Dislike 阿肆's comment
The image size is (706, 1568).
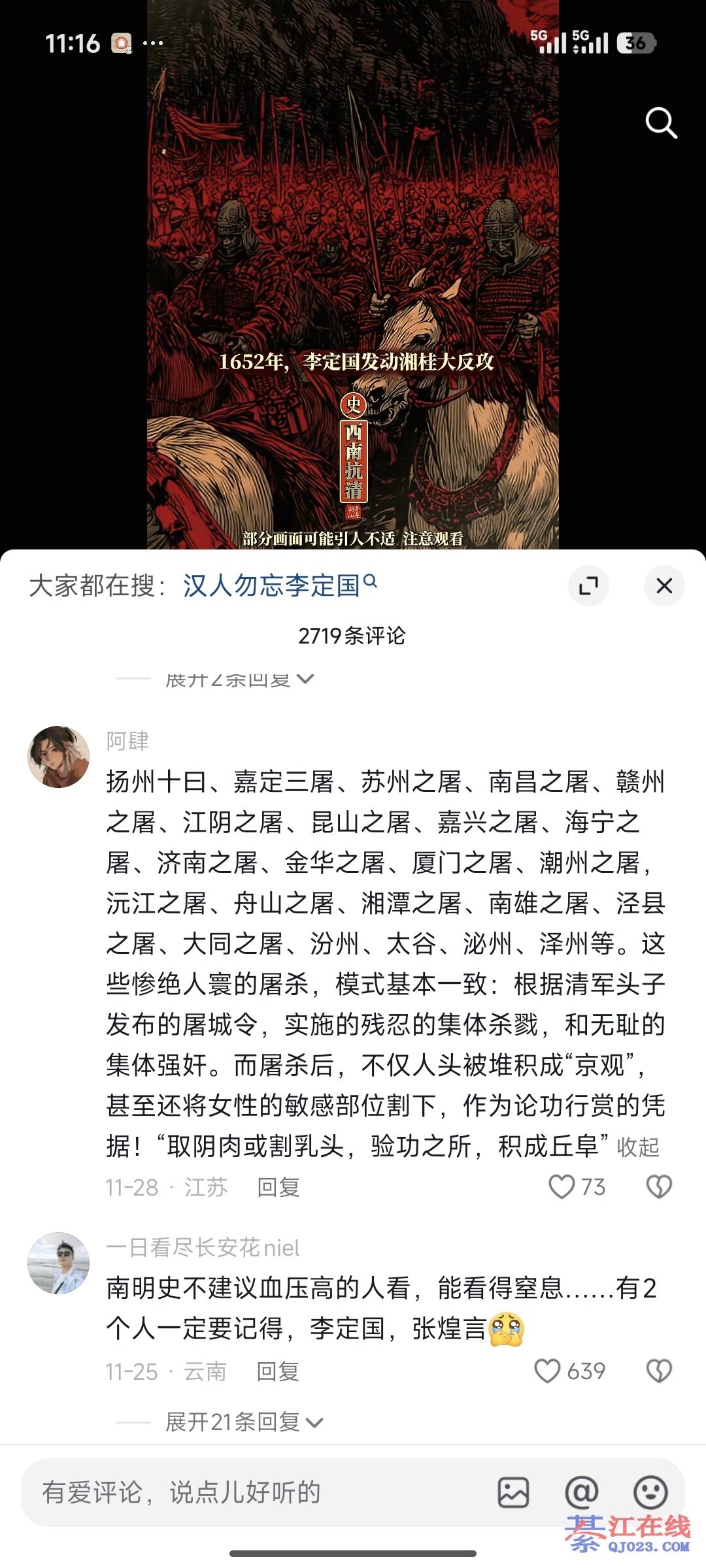(x=659, y=1186)
